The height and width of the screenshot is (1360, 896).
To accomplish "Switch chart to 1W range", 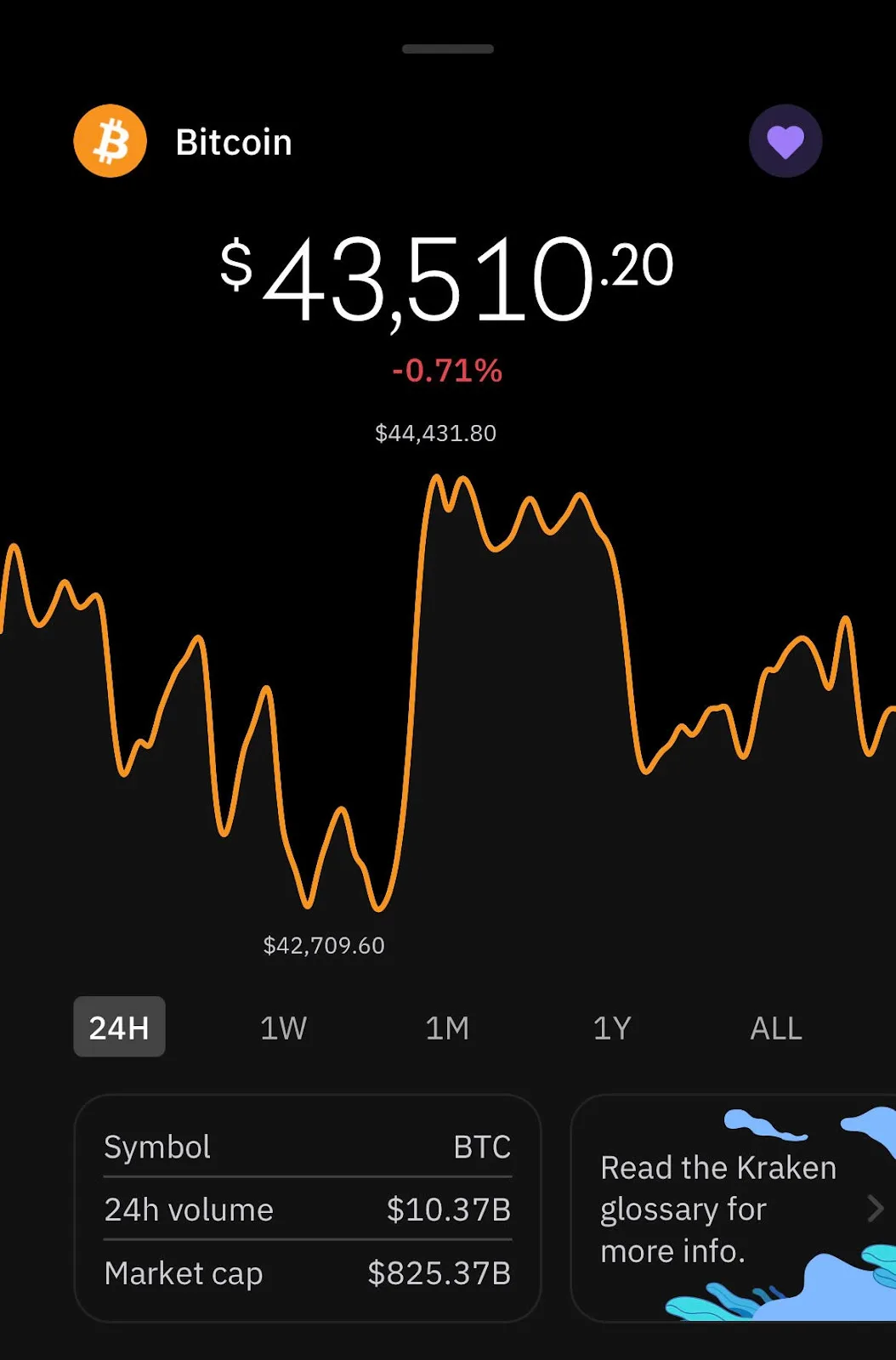I will (x=283, y=1028).
